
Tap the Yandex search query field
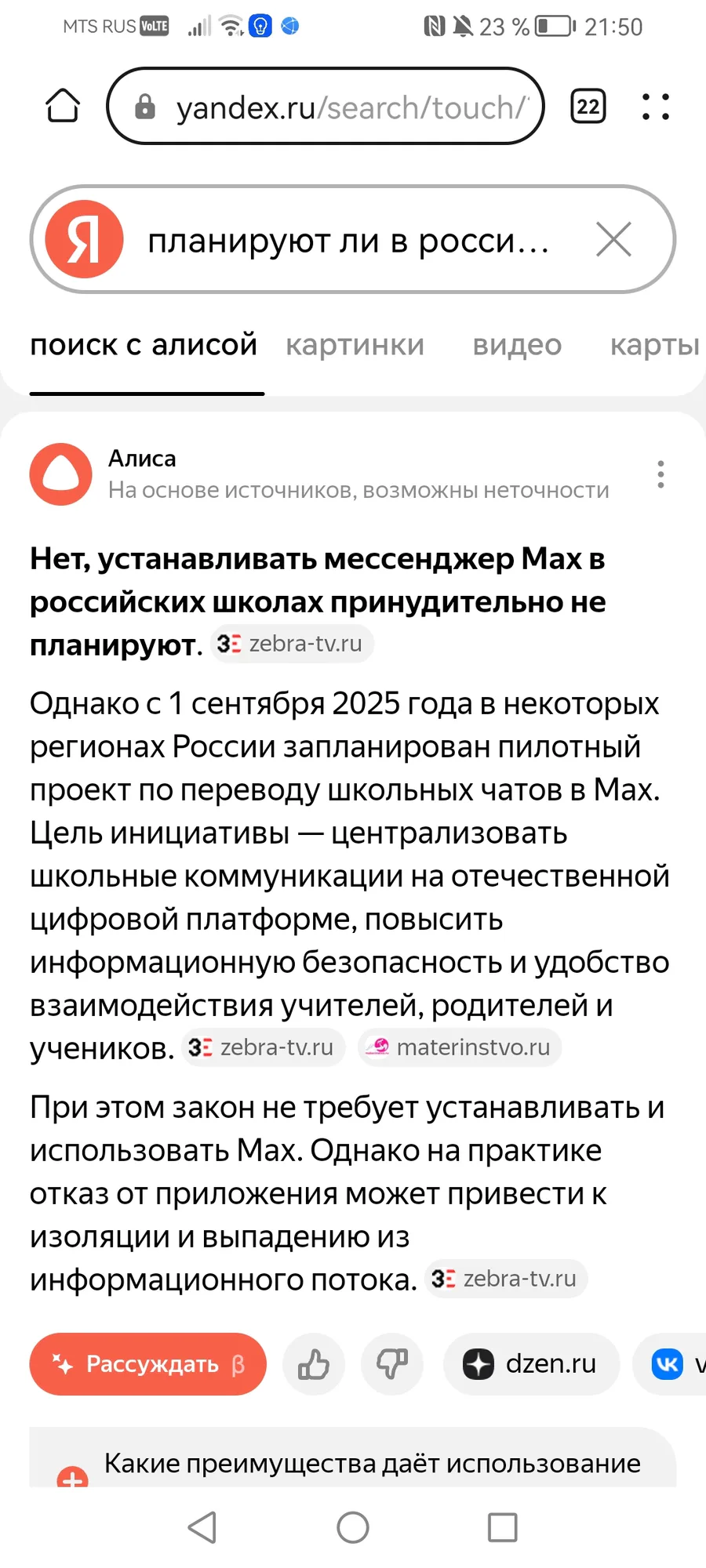pyautogui.click(x=353, y=239)
